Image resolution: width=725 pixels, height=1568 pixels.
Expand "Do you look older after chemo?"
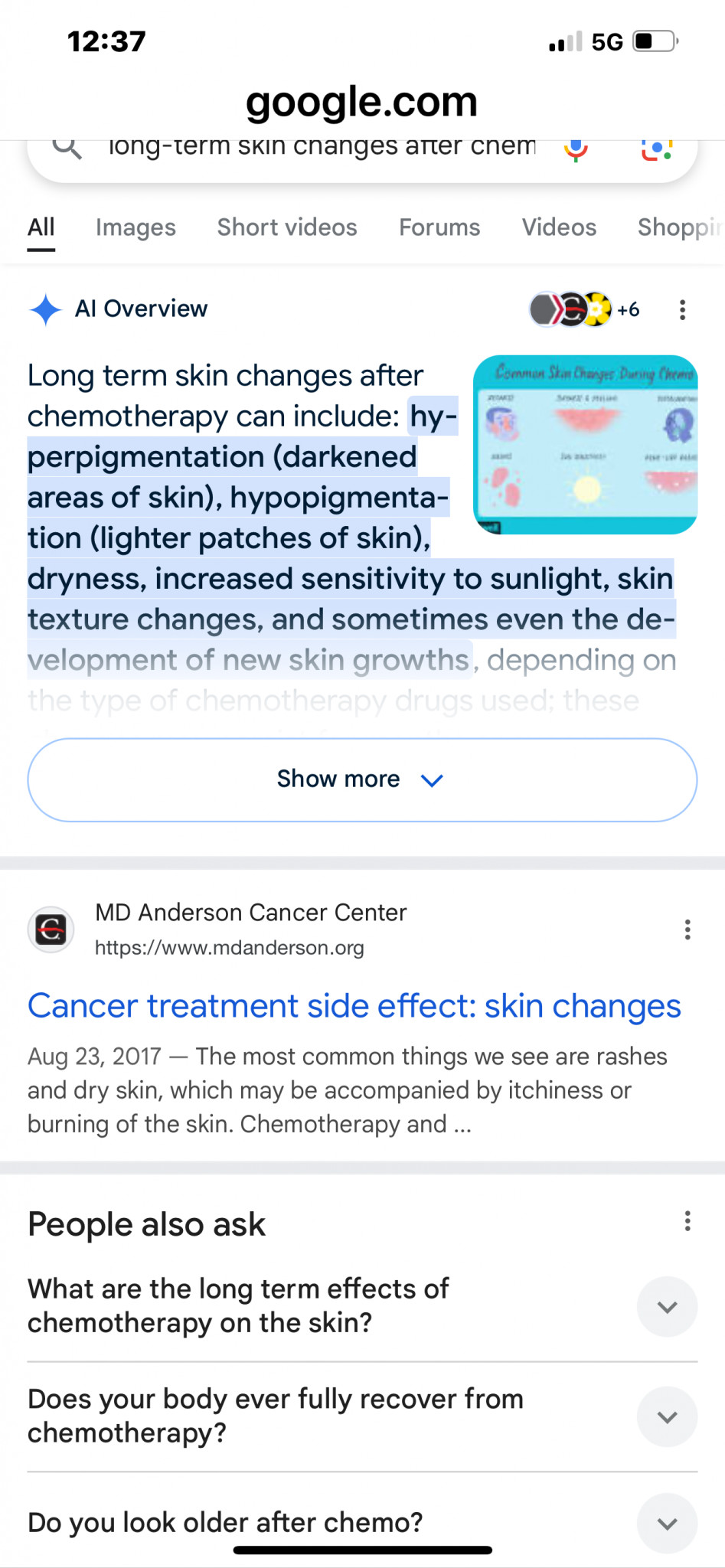pos(667,1523)
